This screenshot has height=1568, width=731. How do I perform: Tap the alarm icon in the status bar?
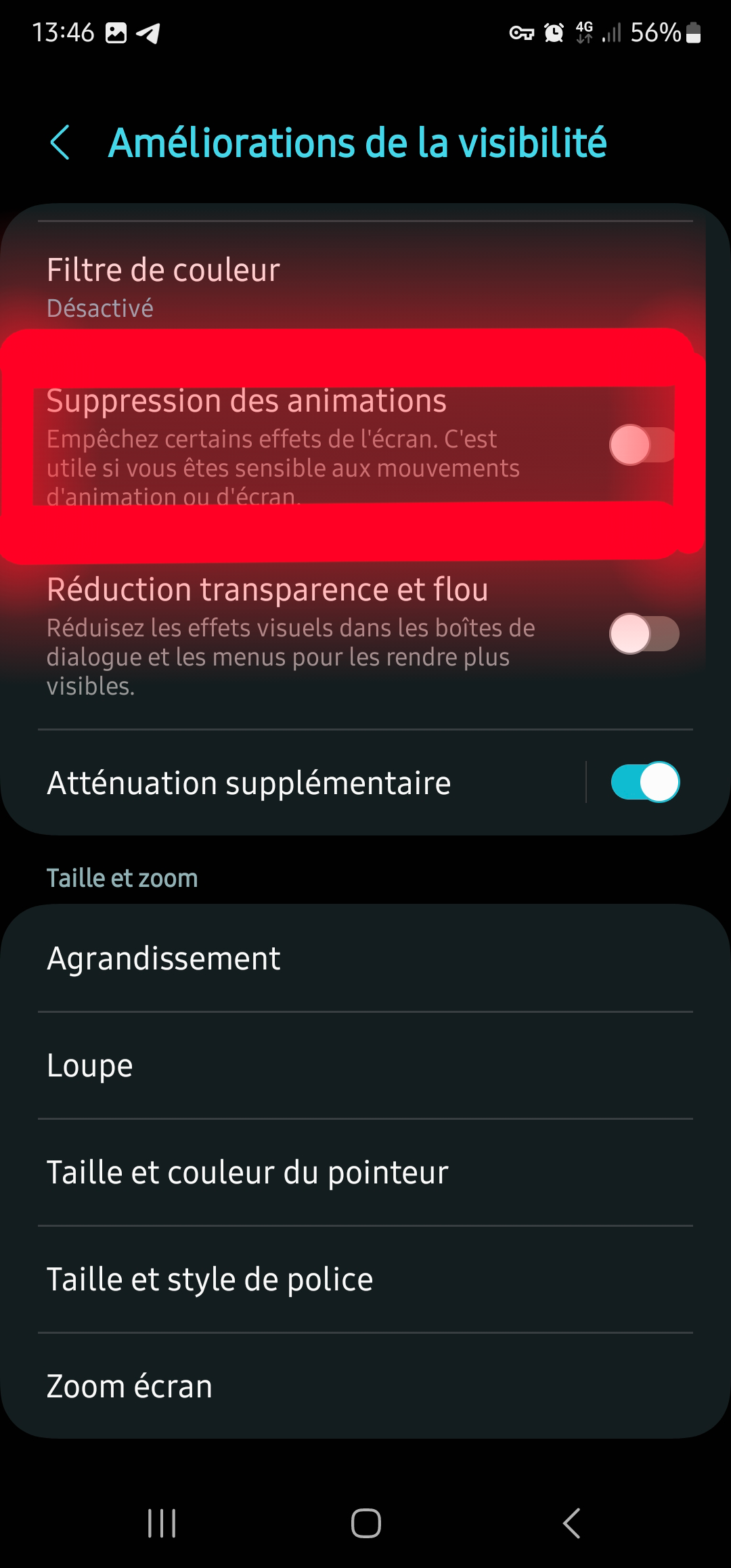tap(554, 32)
